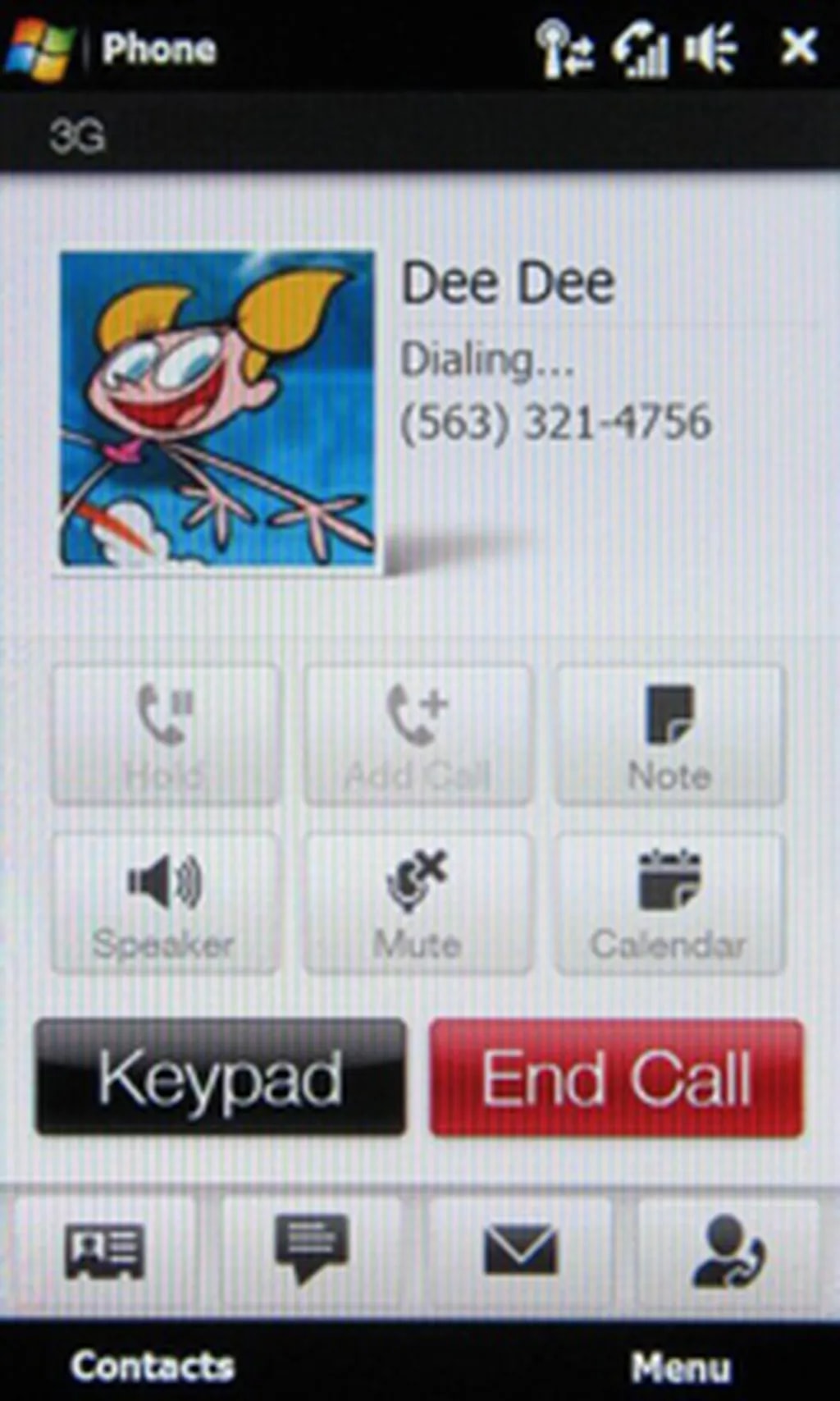The width and height of the screenshot is (840, 1401).
Task: Mute the microphone
Action: tap(418, 904)
